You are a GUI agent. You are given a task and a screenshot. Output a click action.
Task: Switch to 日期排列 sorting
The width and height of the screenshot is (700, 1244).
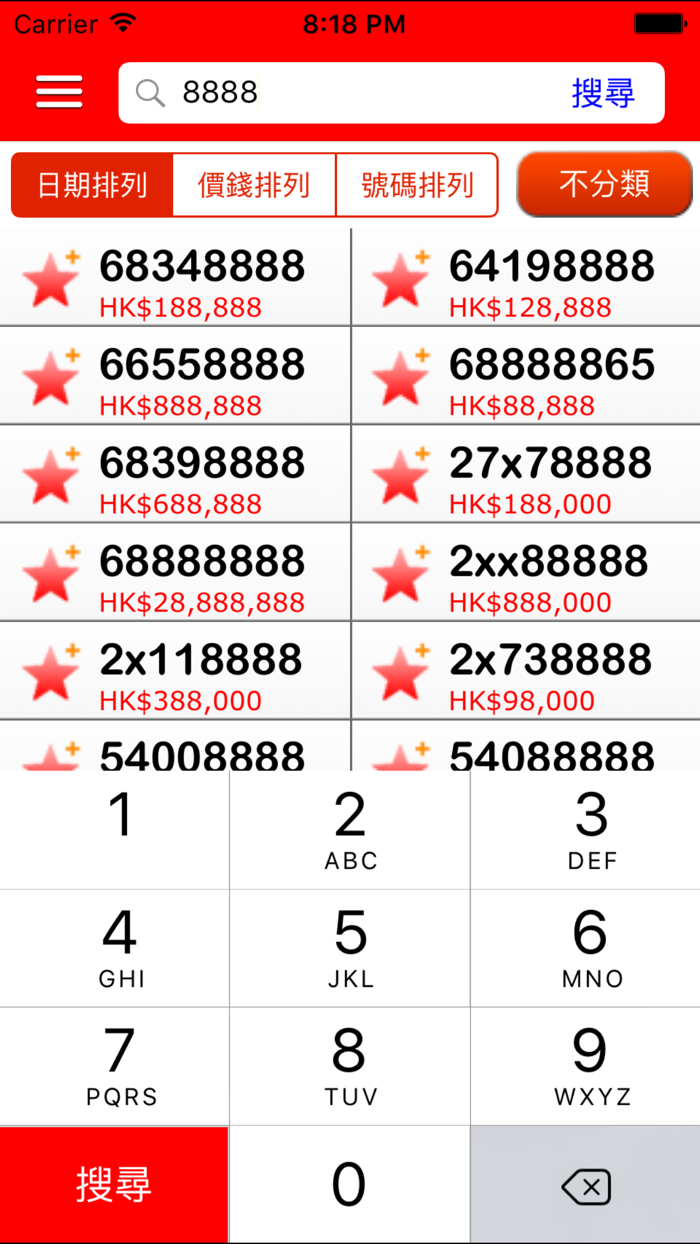pyautogui.click(x=92, y=185)
